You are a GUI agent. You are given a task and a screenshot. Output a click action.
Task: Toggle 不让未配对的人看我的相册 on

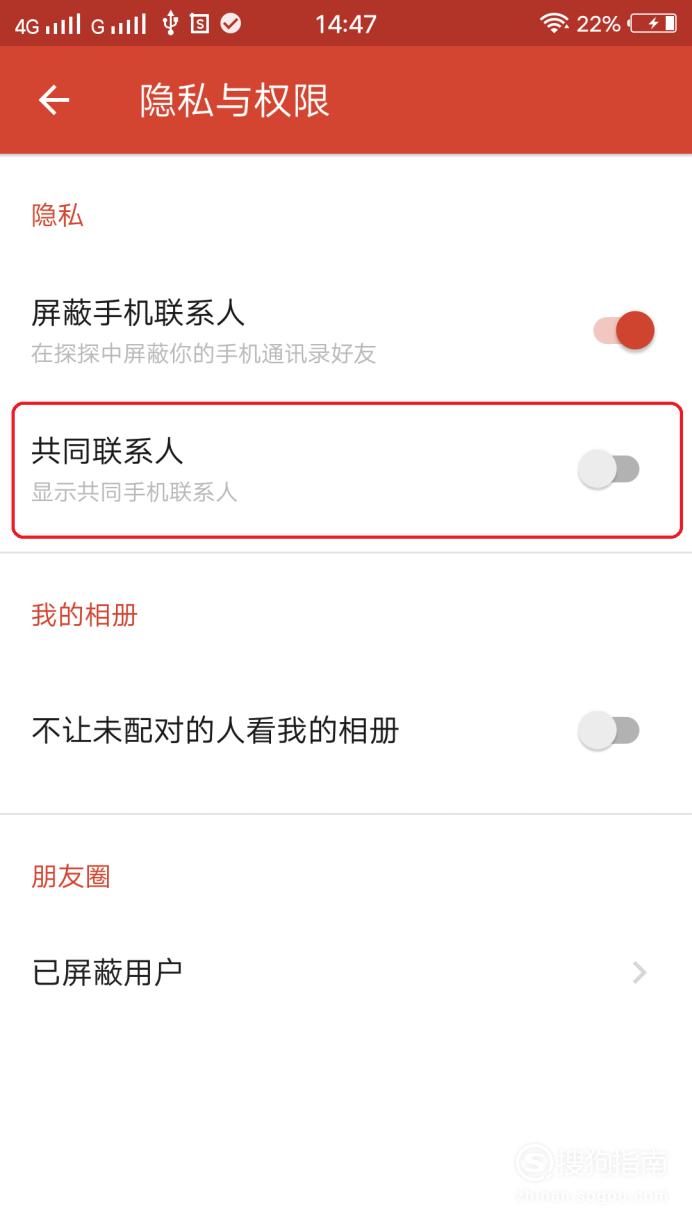click(x=609, y=731)
